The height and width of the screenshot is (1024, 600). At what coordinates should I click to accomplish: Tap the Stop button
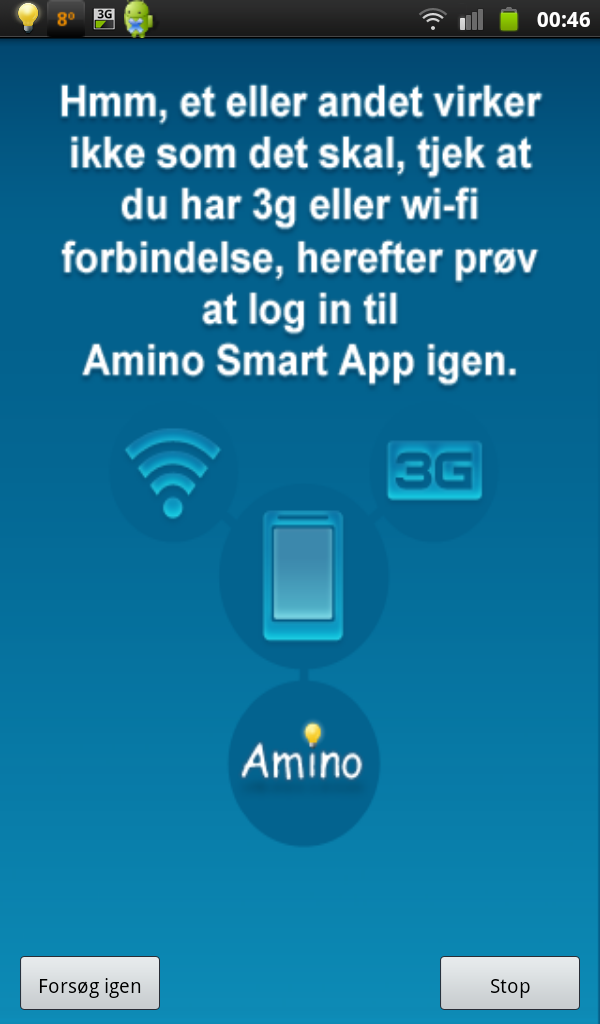[509, 985]
